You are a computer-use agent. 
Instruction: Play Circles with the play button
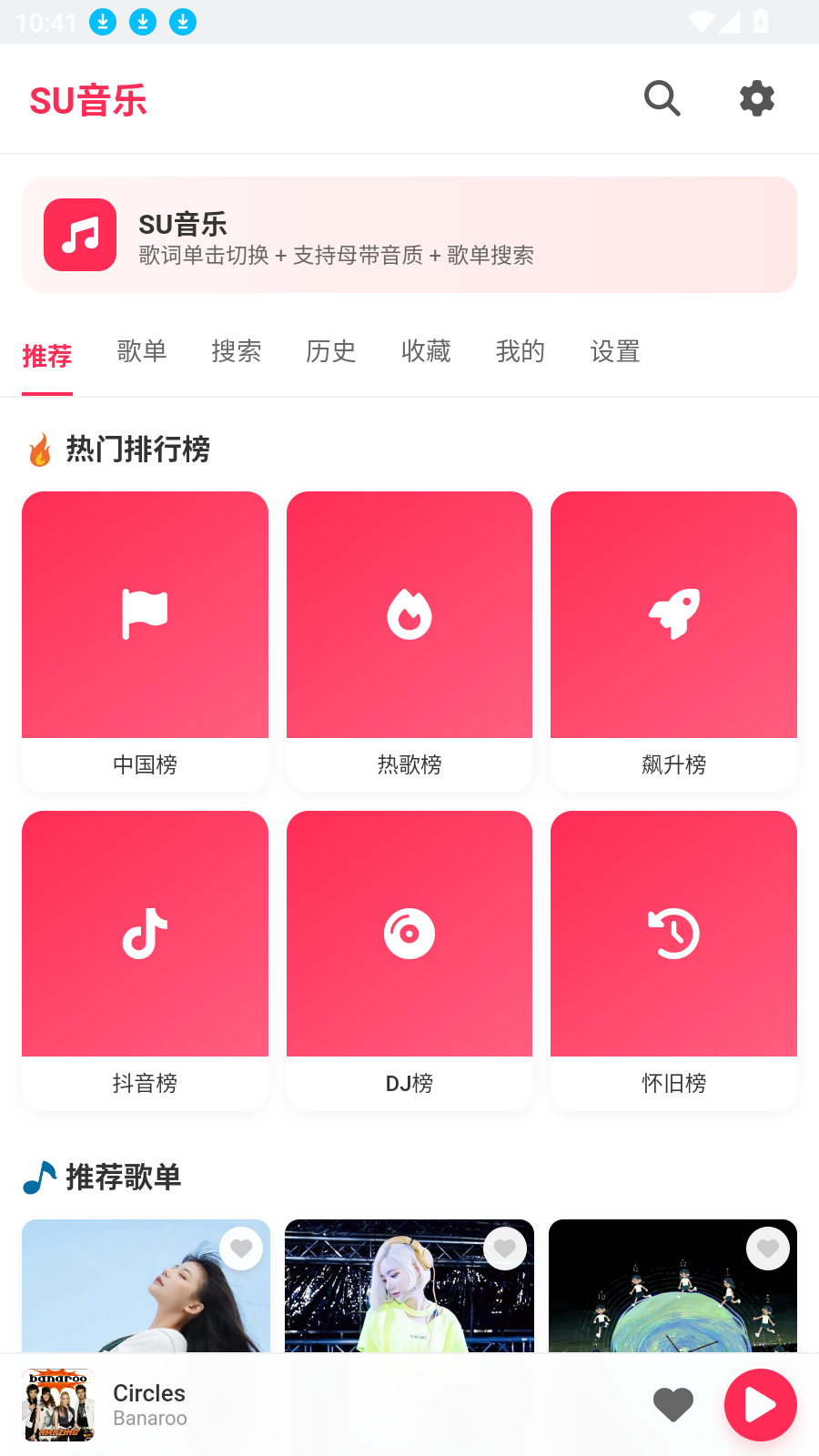[760, 1405]
